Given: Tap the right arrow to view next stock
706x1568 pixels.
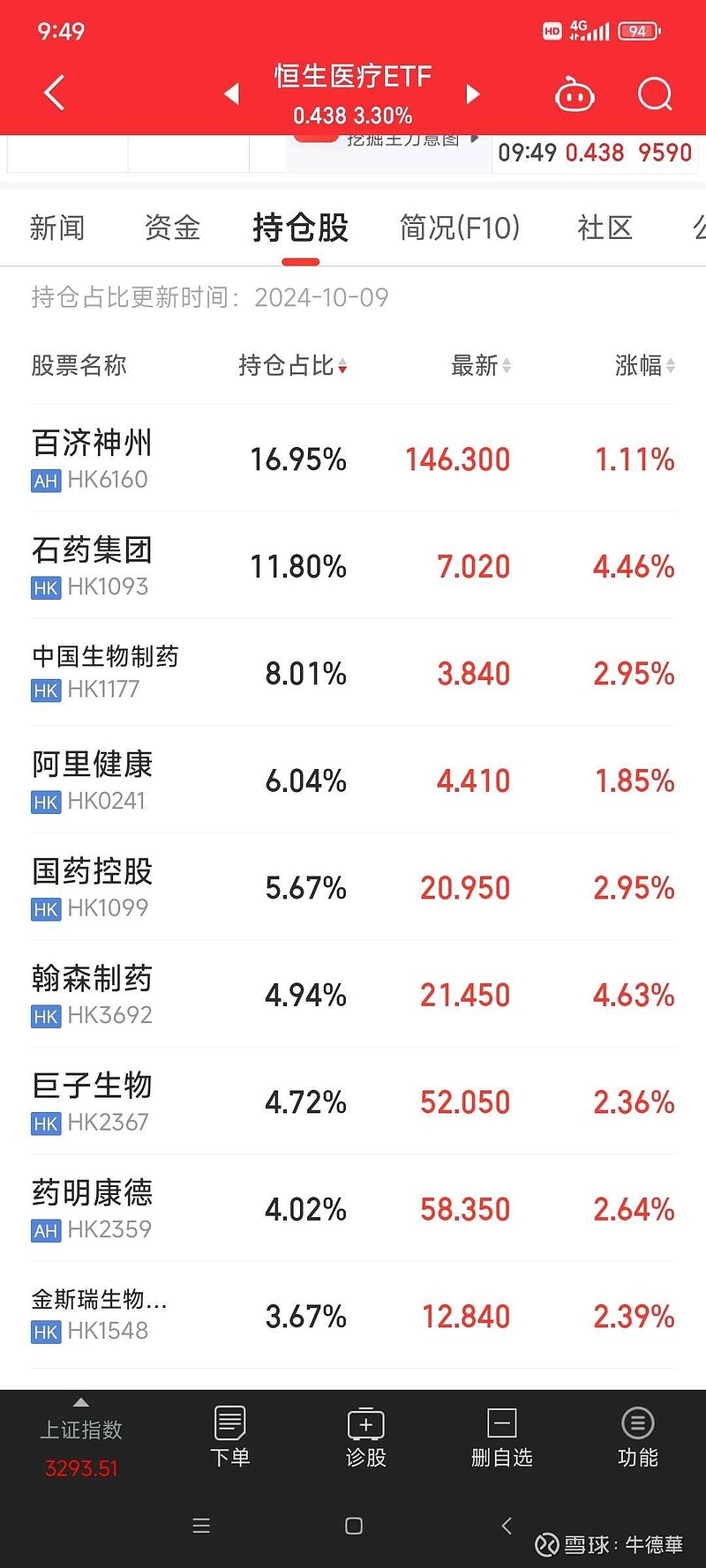Looking at the screenshot, I should coord(473,93).
